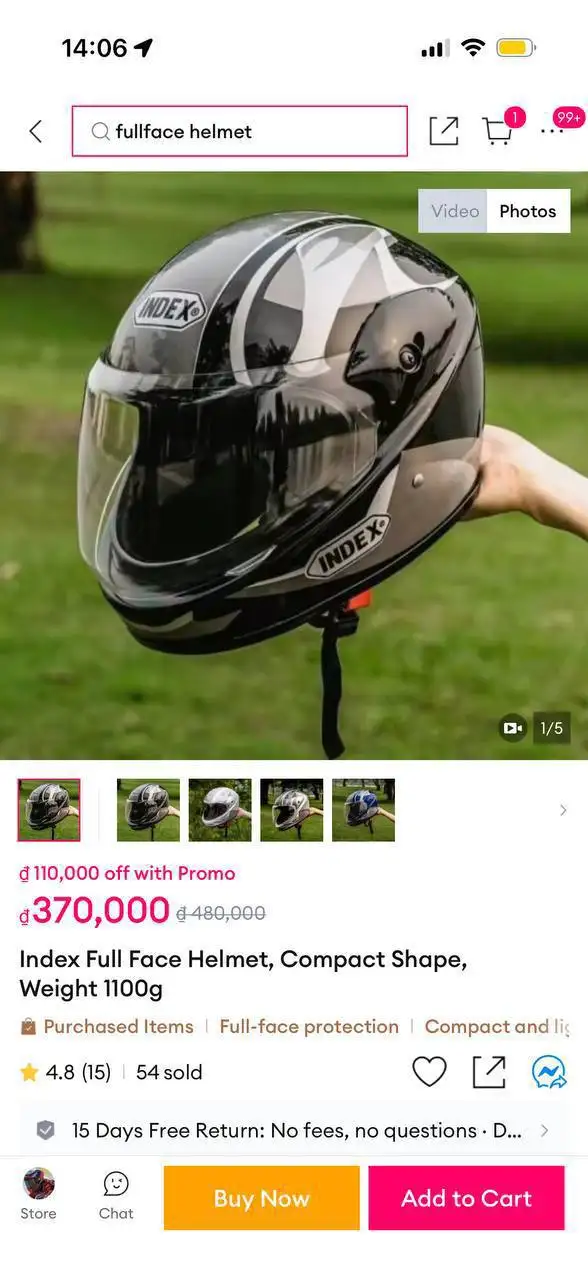Tap the fullface helmet search box
This screenshot has width=588, height=1280.
[x=239, y=131]
